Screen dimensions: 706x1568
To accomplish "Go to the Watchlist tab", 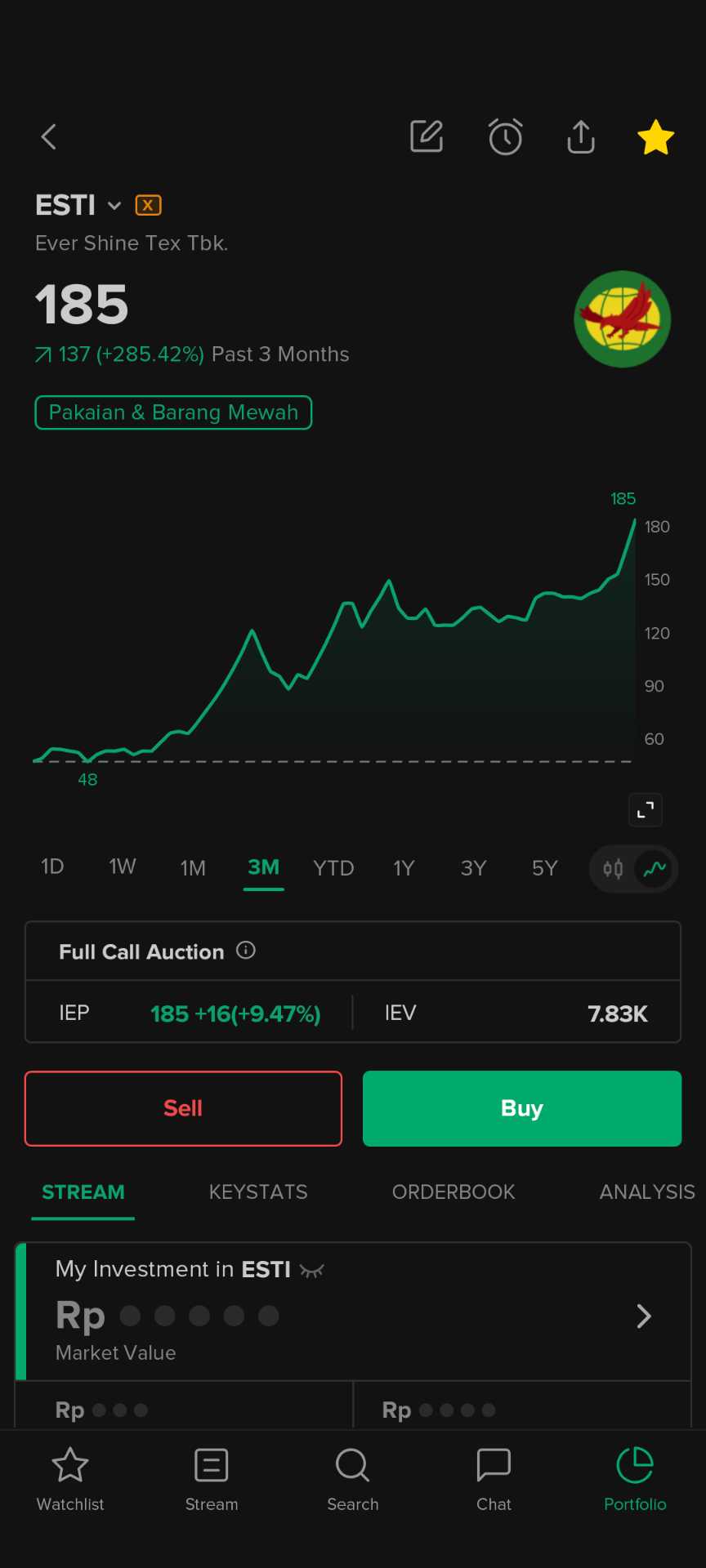I will pyautogui.click(x=70, y=1480).
